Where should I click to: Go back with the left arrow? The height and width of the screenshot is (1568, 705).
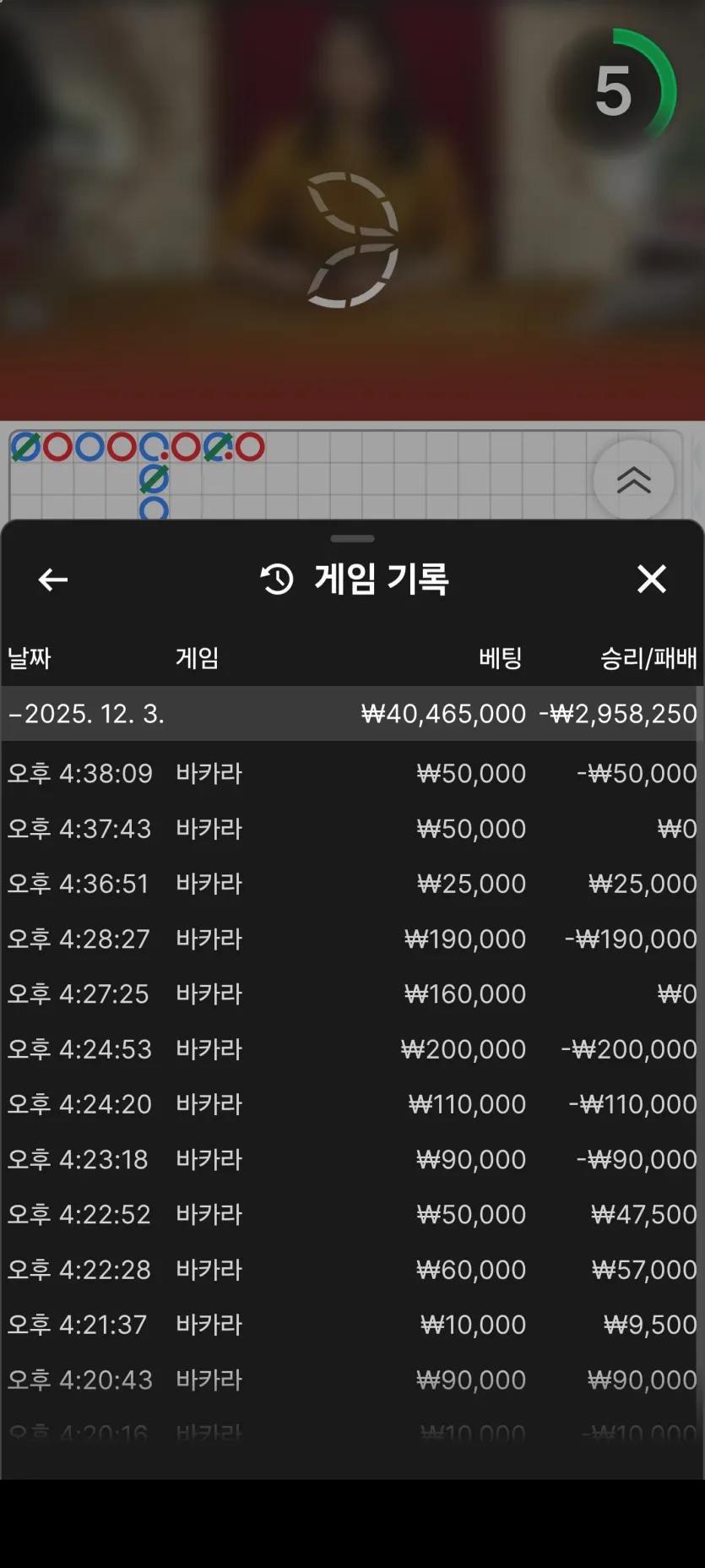pyautogui.click(x=53, y=580)
